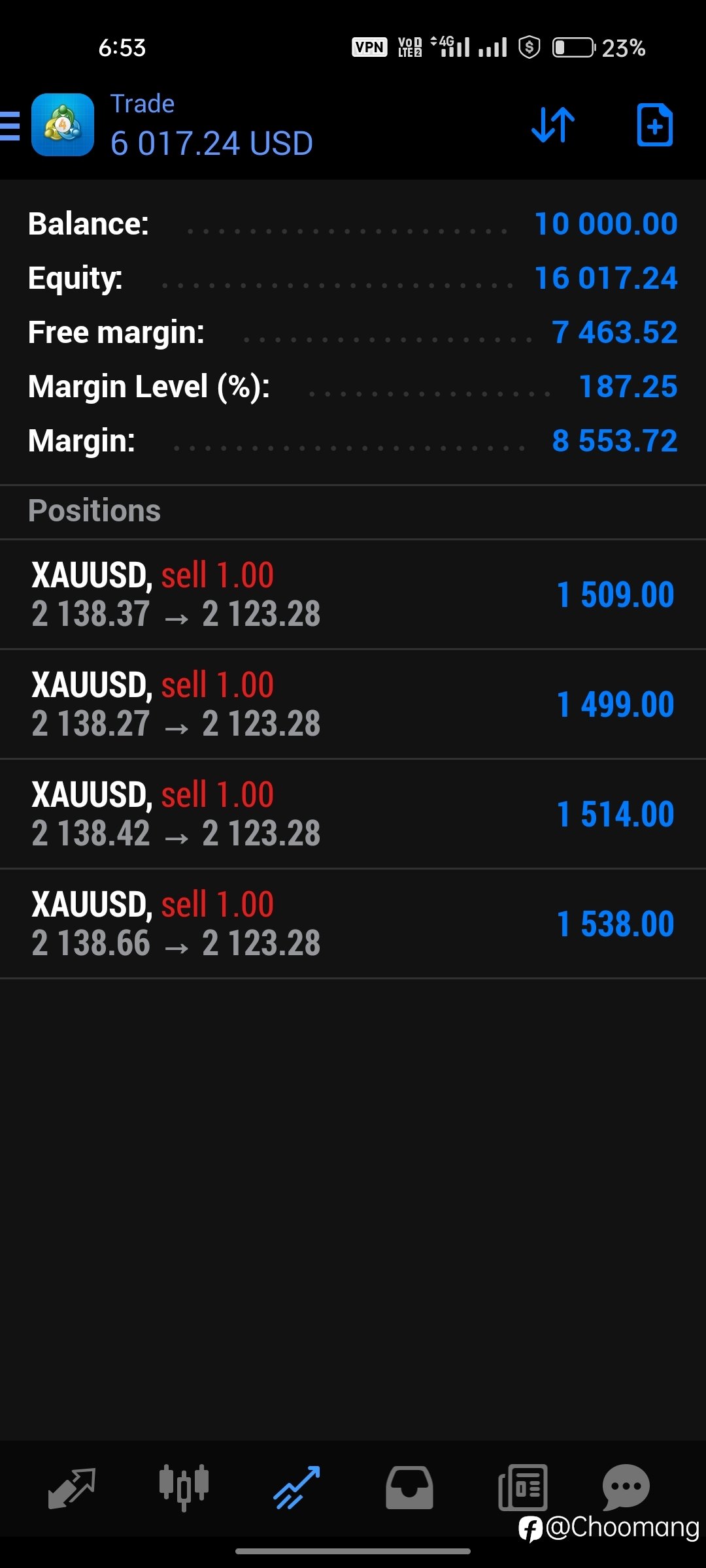This screenshot has height=1568, width=706.
Task: Open XAUUSD position opened at 2 138.42
Action: click(x=353, y=814)
